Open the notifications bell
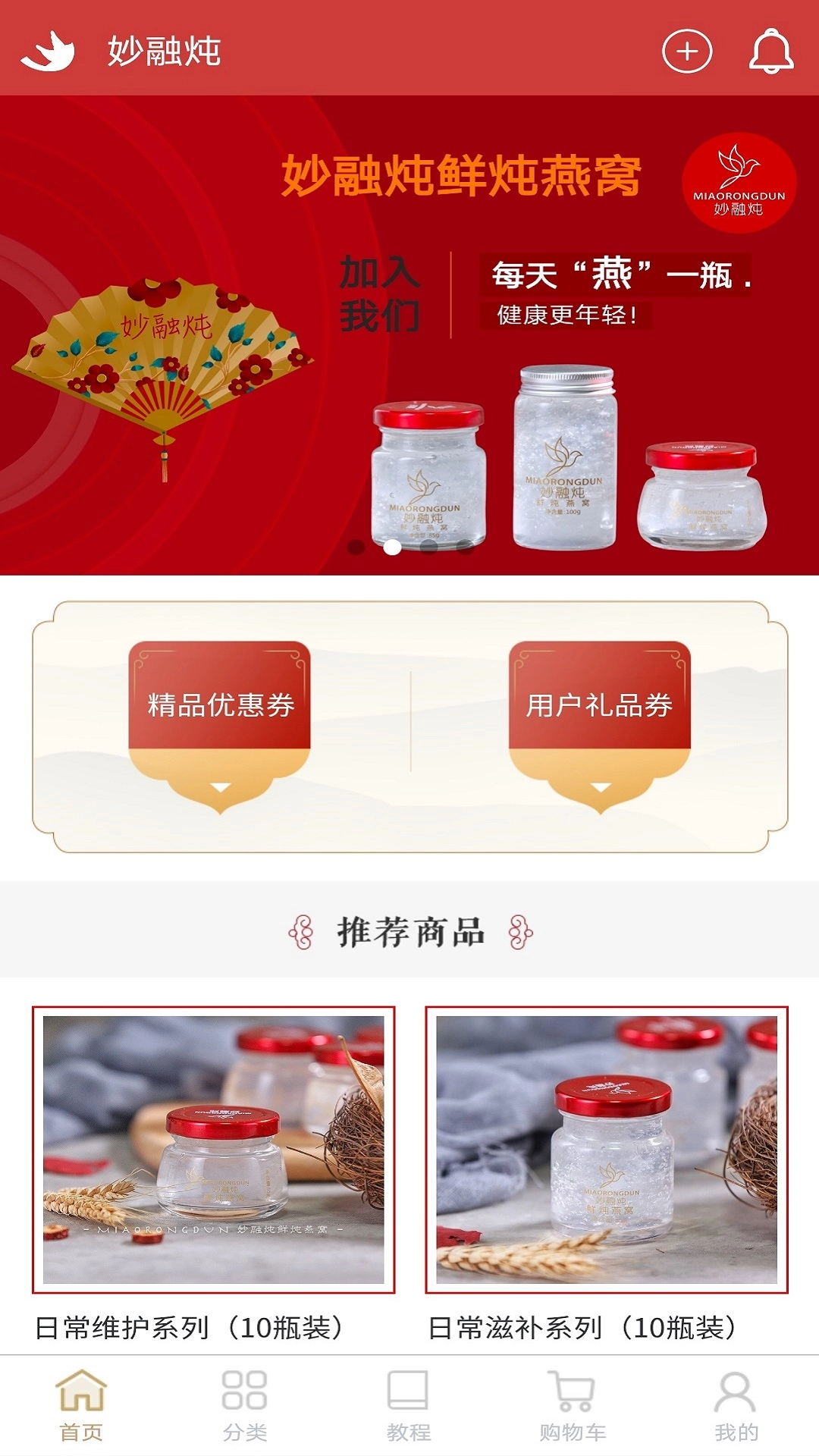Viewport: 819px width, 1456px height. pyautogui.click(x=771, y=52)
